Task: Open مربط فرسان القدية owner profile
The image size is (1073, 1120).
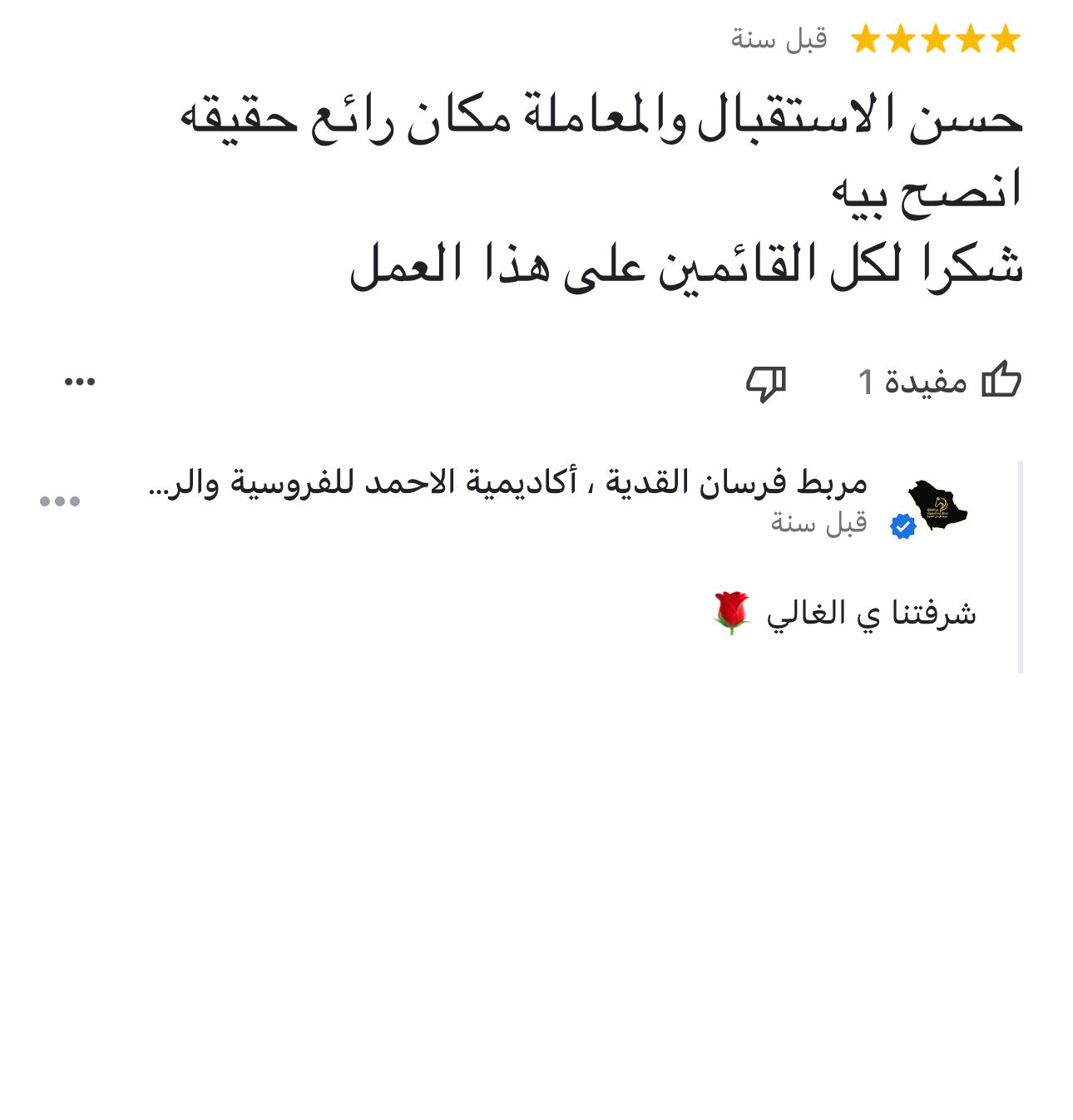Action: pyautogui.click(x=937, y=505)
